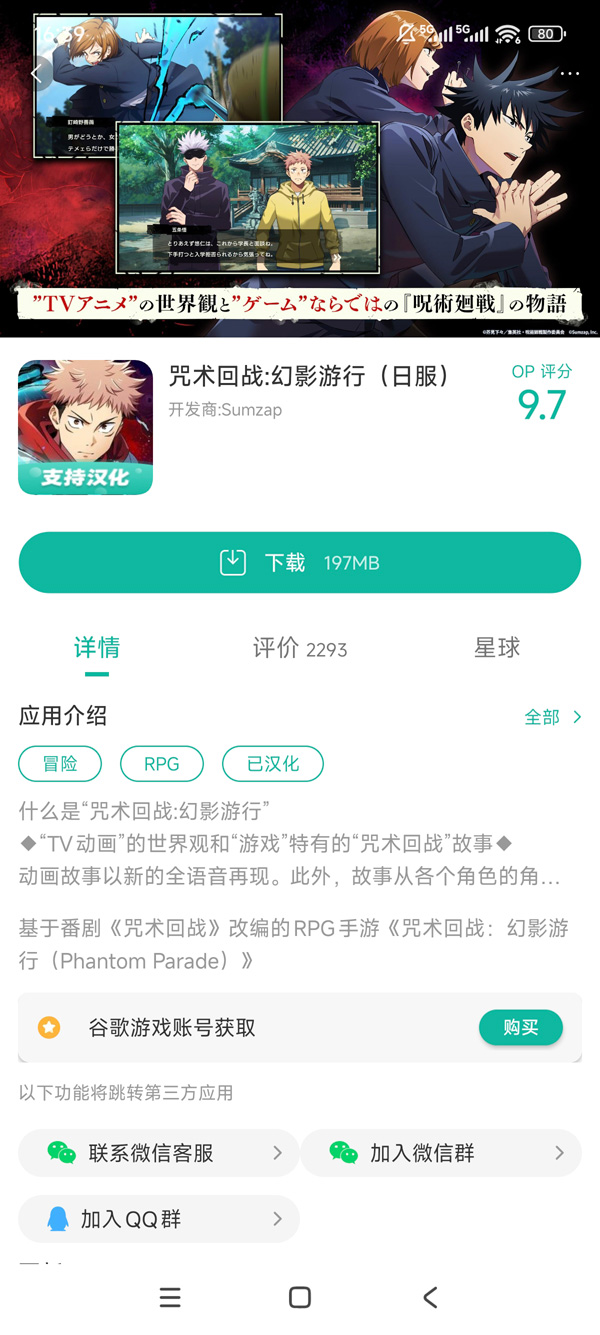
Task: Go to the system home screen
Action: coord(299,1297)
